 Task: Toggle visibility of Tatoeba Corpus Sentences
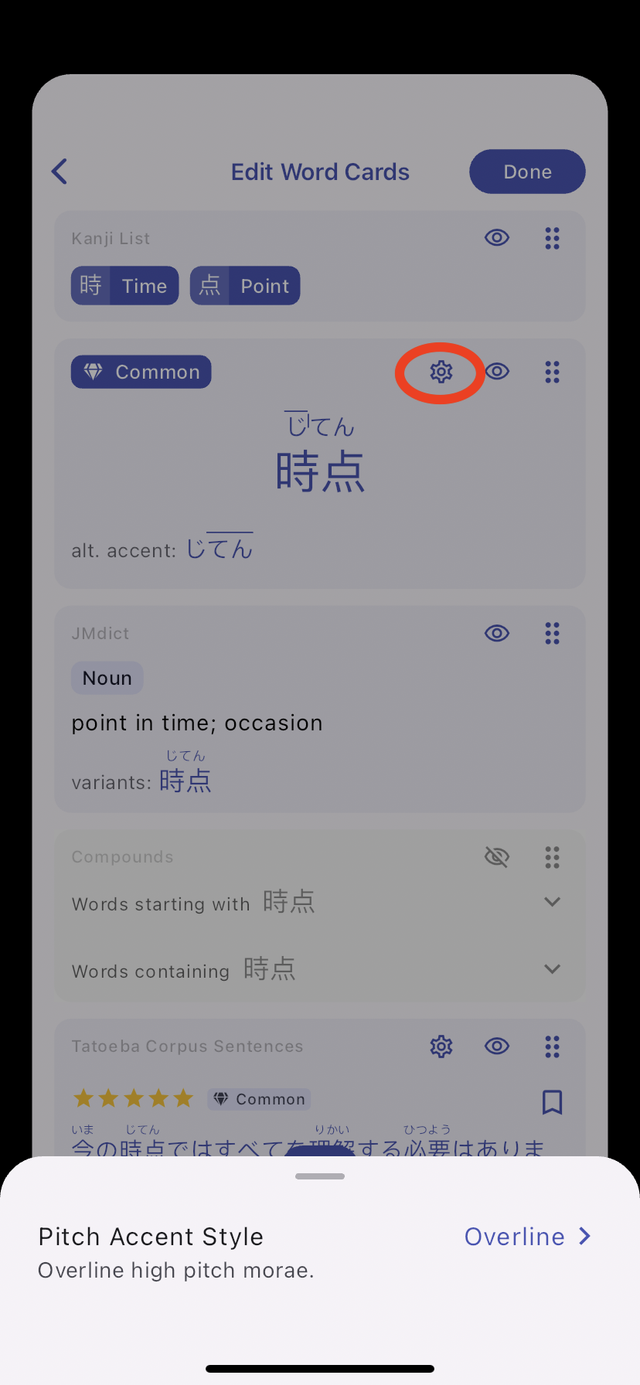[497, 1046]
